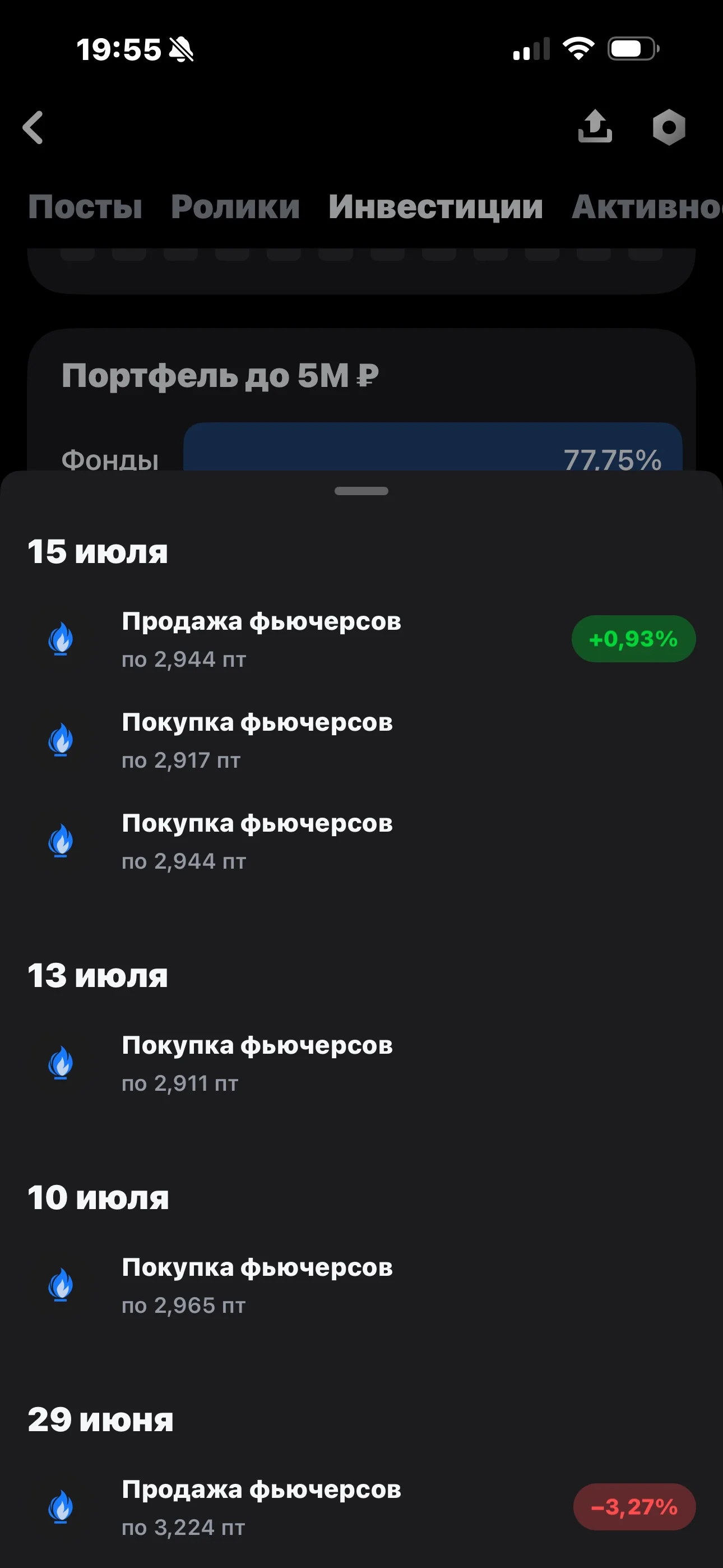Switch to the Посты tab
Screen dimensions: 723x1568
click(85, 207)
